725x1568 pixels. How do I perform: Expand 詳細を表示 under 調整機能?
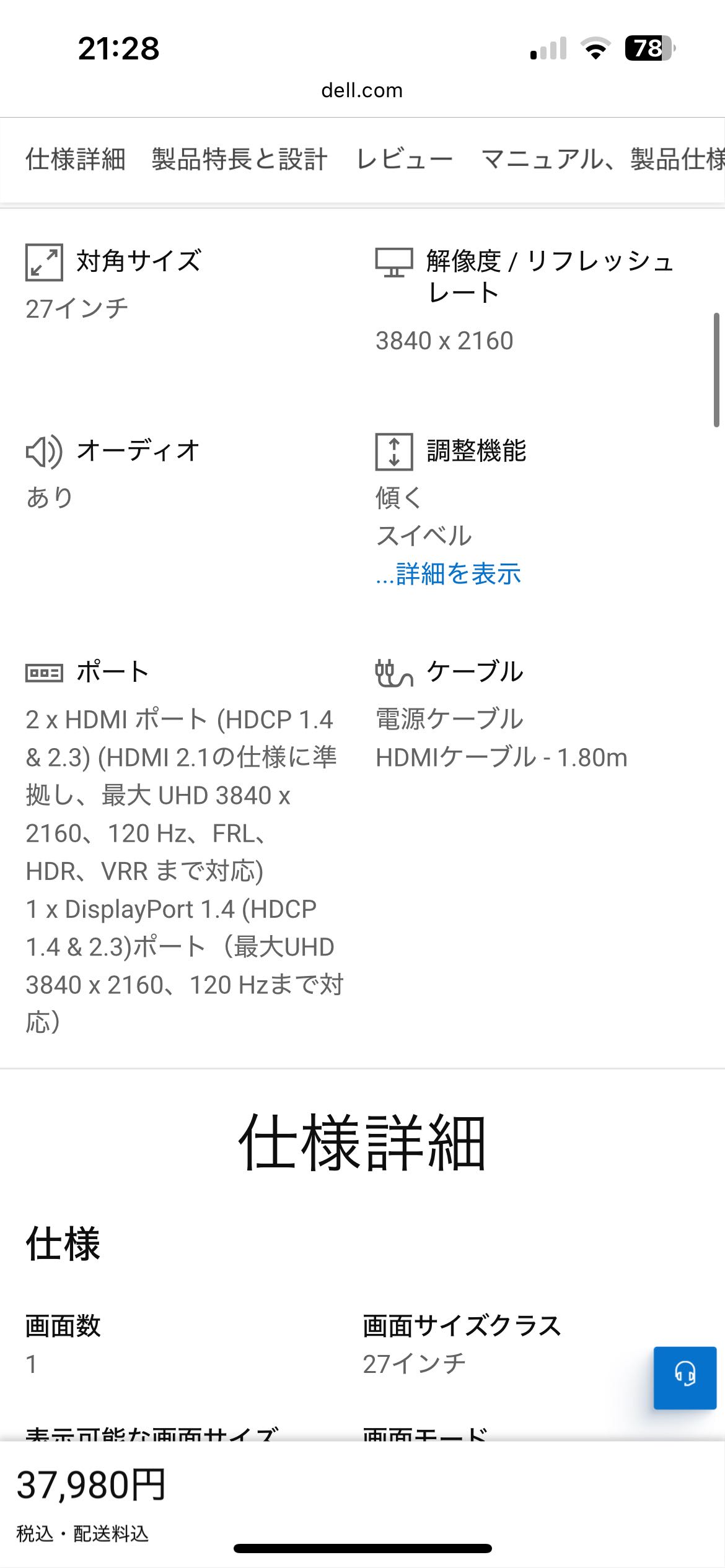point(448,574)
